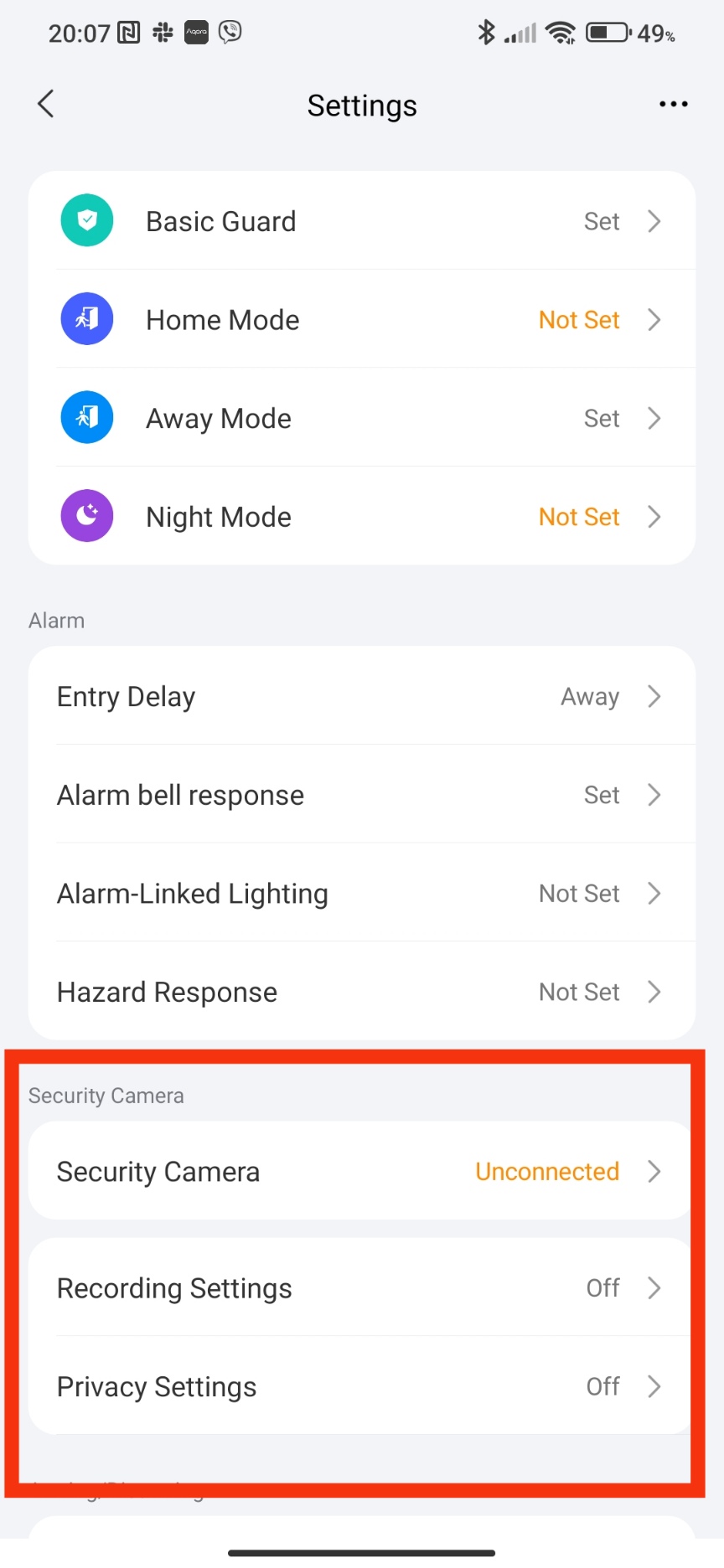The image size is (724, 1568).
Task: Configure Home Mode
Action: tap(361, 320)
